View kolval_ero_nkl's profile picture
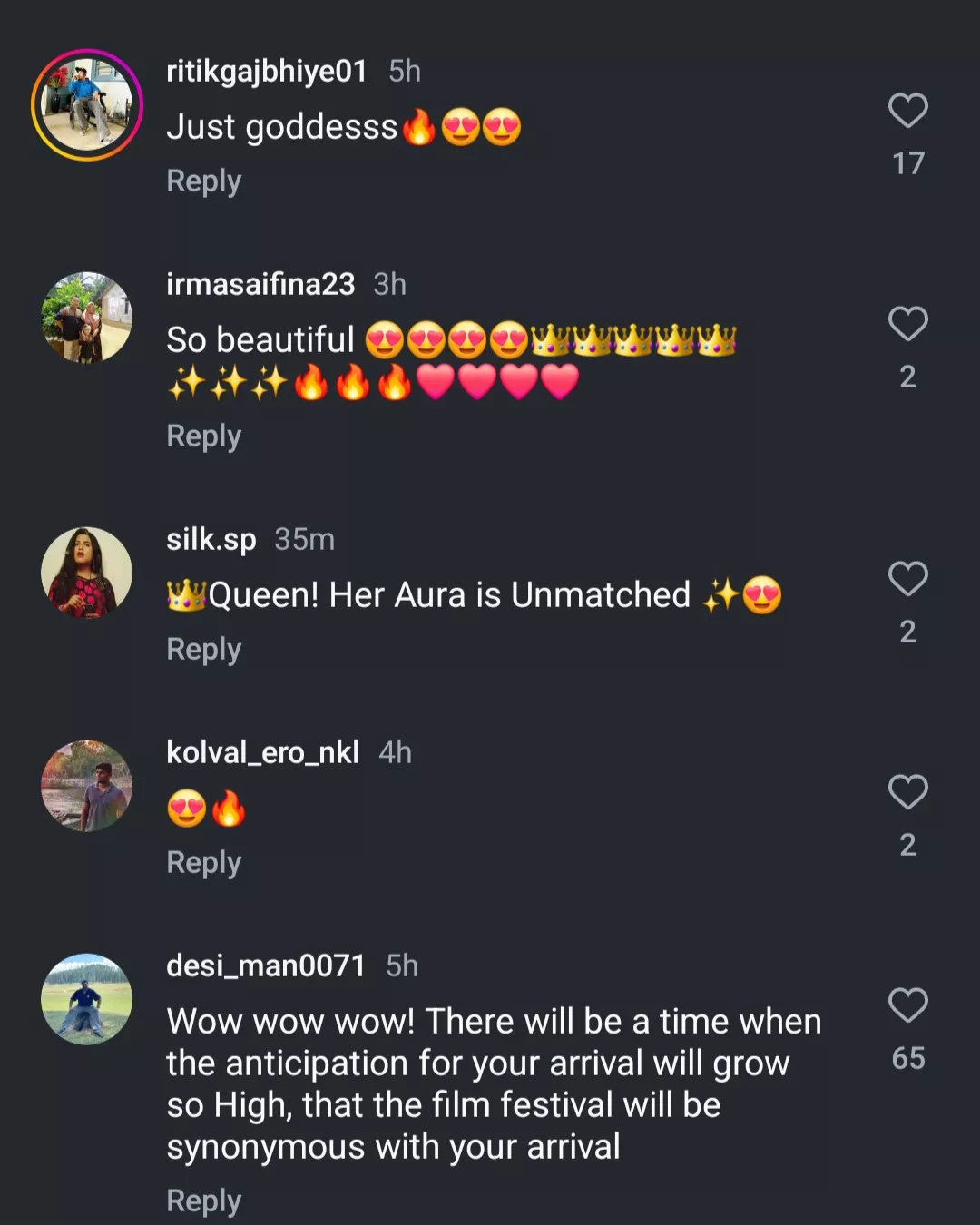Image resolution: width=980 pixels, height=1225 pixels. click(87, 786)
